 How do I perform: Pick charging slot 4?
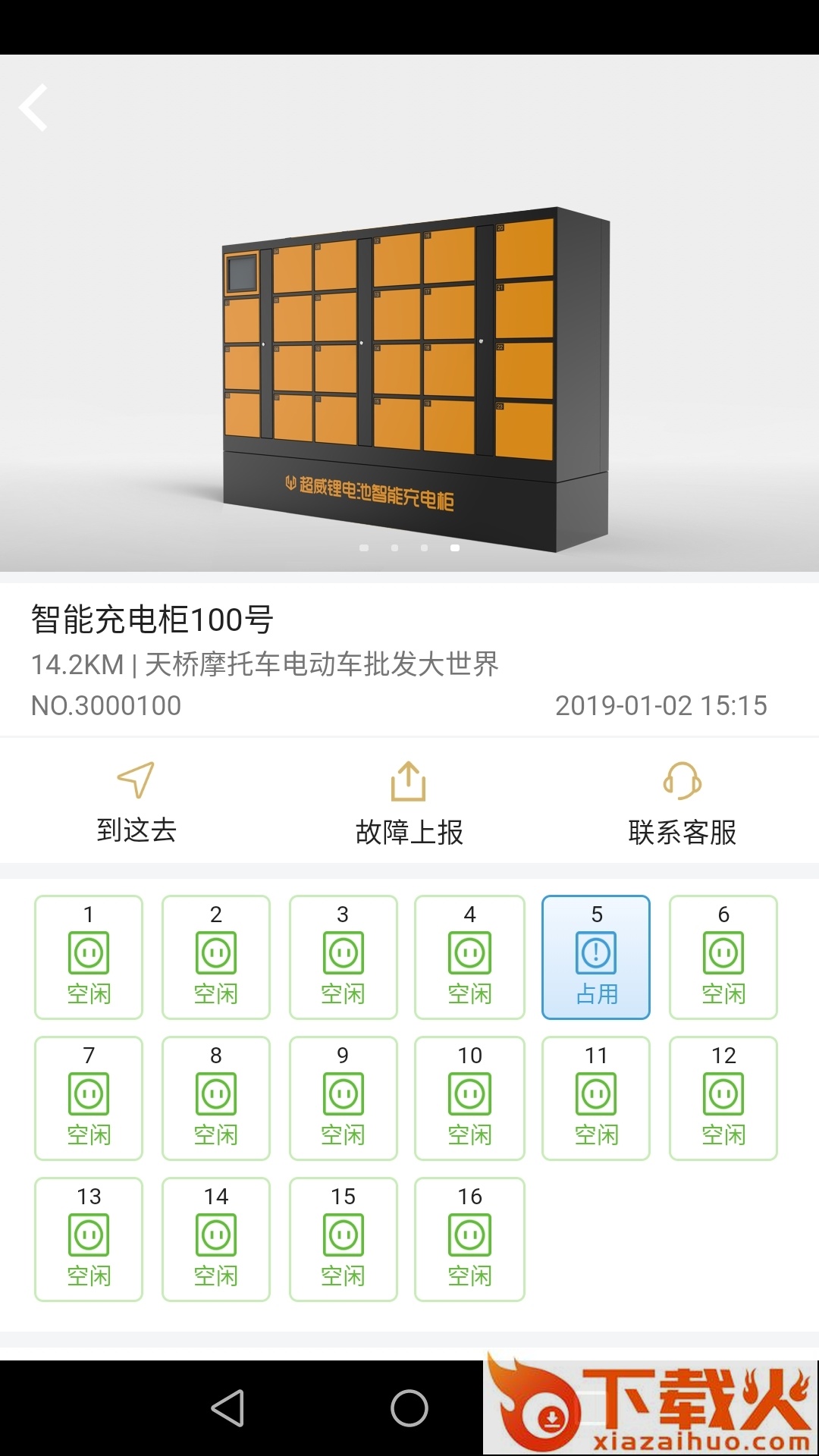[x=469, y=957]
